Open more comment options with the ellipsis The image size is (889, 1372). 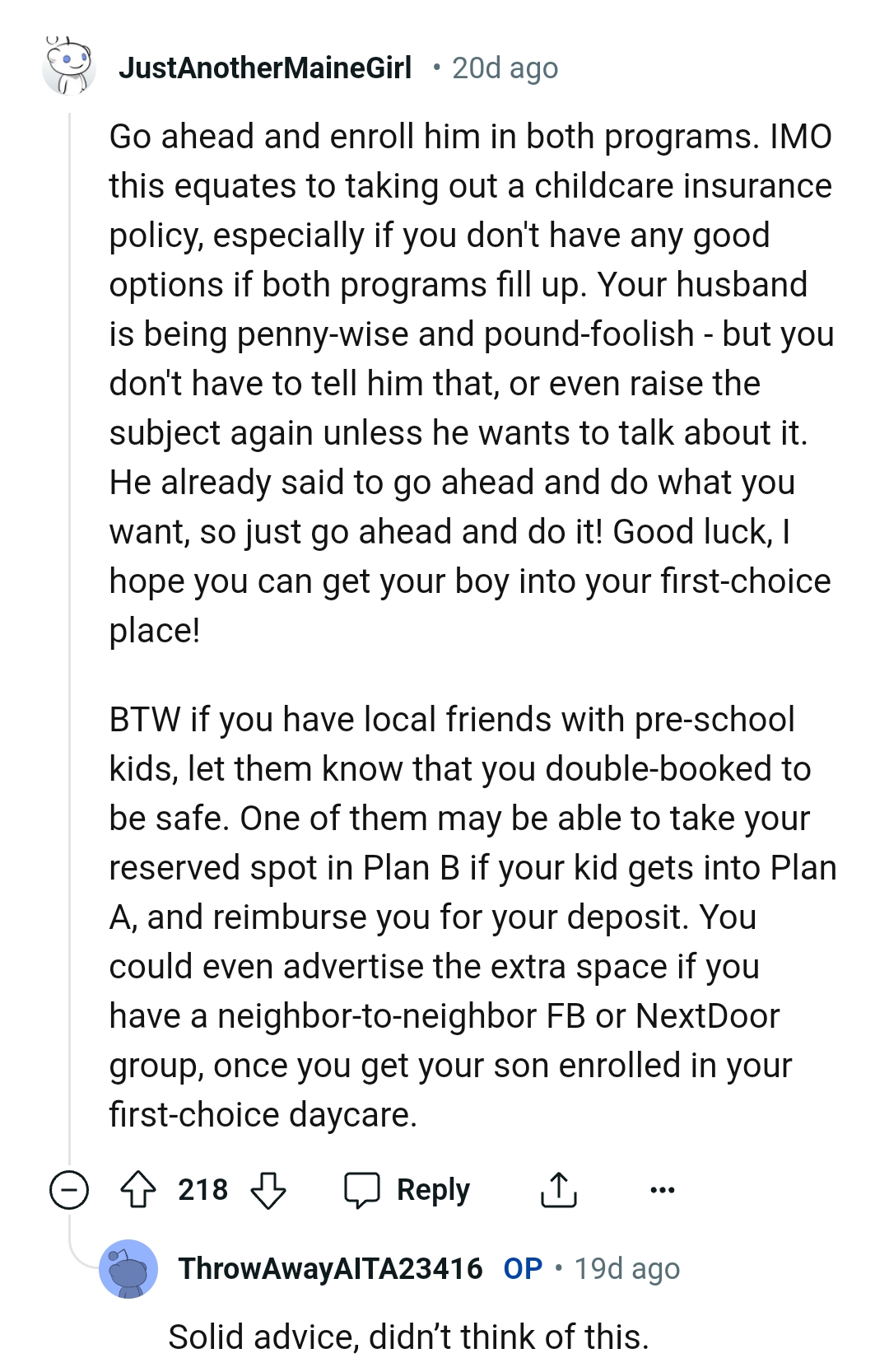click(x=665, y=1189)
